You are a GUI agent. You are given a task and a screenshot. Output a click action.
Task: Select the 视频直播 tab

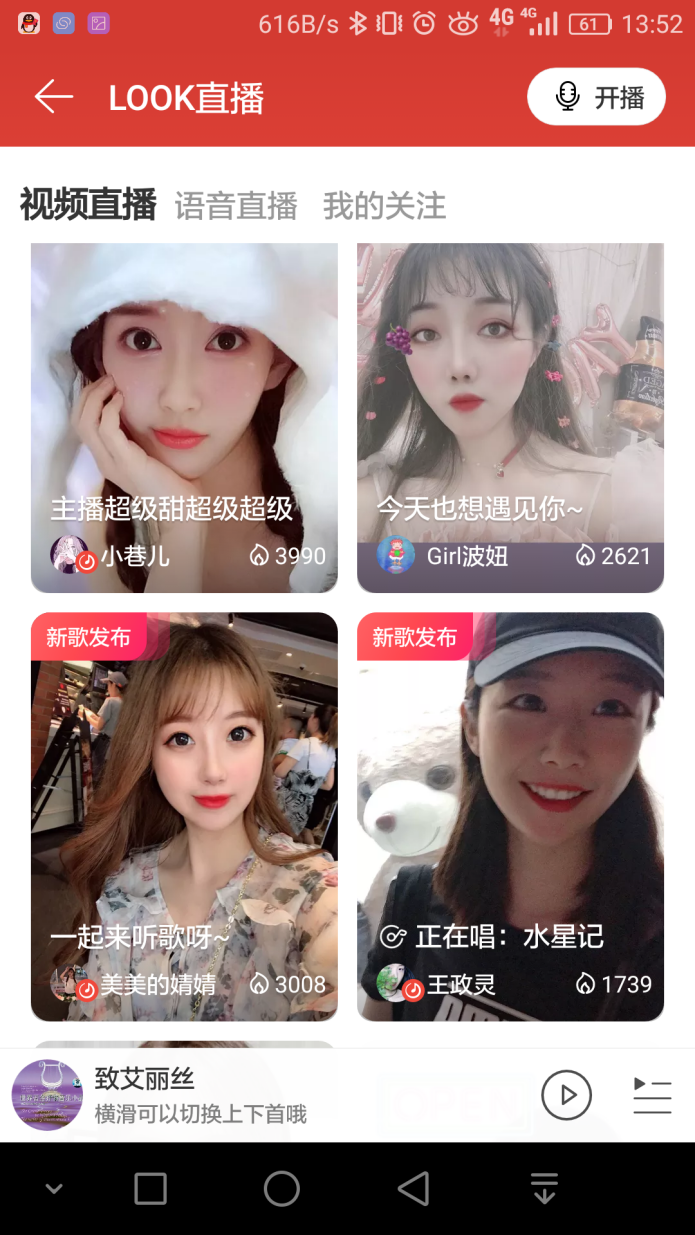click(88, 205)
